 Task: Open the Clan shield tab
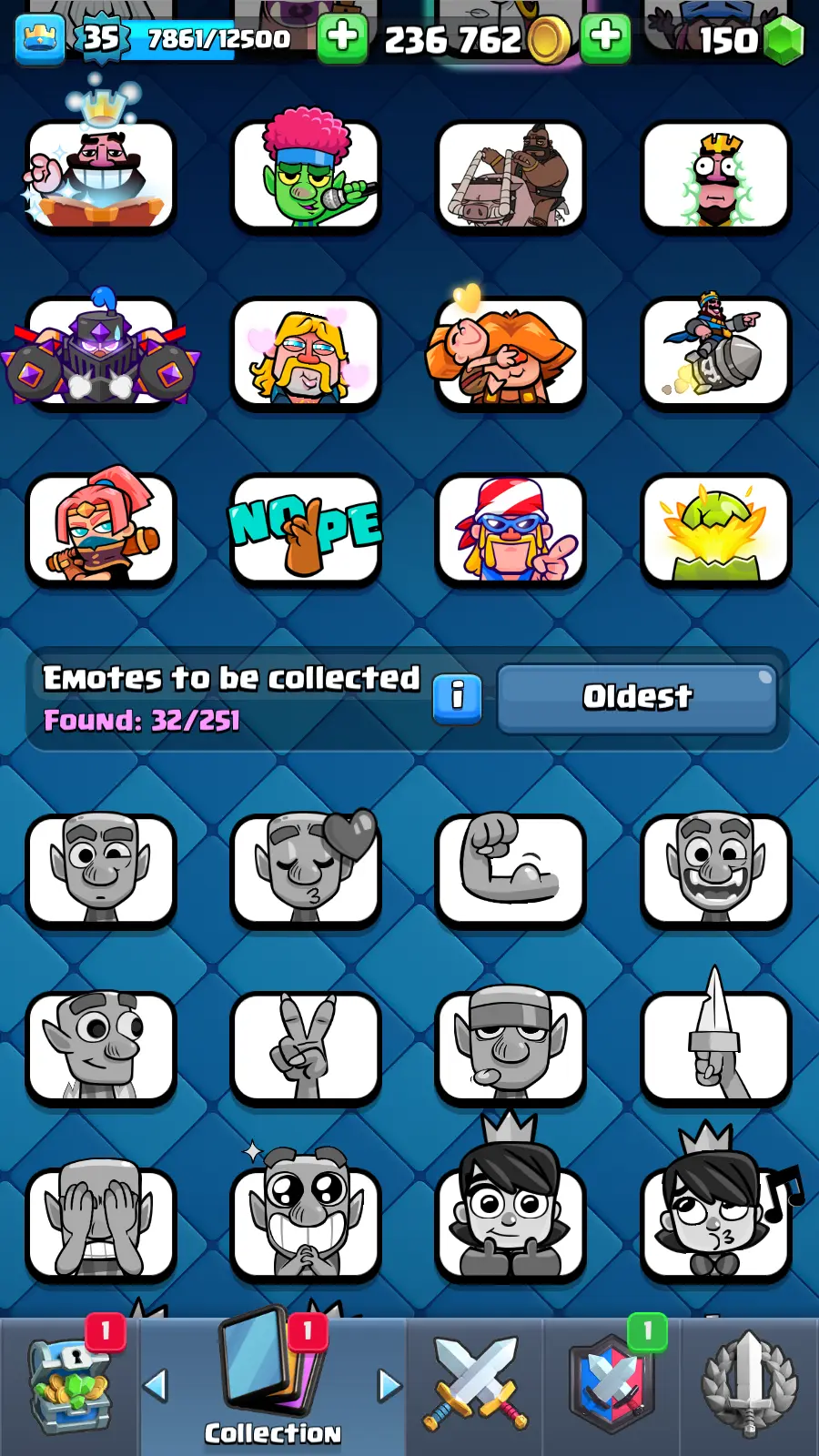pos(612,1385)
